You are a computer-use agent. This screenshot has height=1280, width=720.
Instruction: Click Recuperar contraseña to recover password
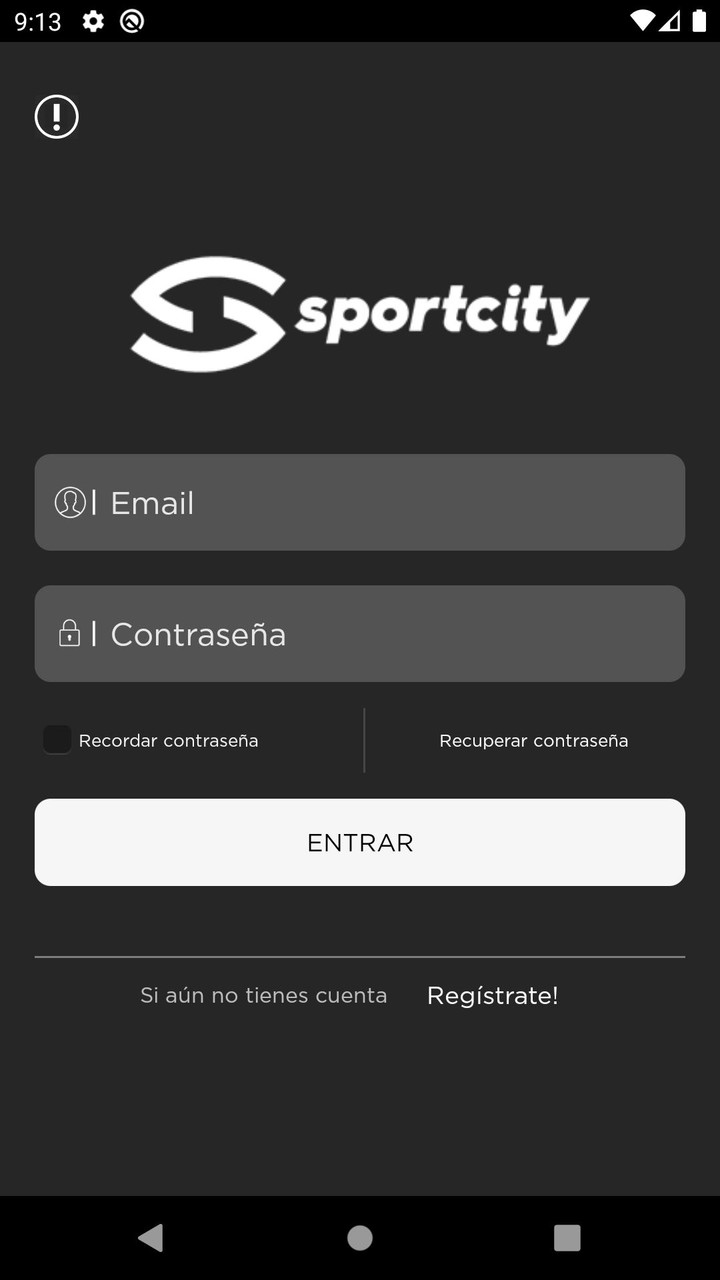click(x=533, y=740)
